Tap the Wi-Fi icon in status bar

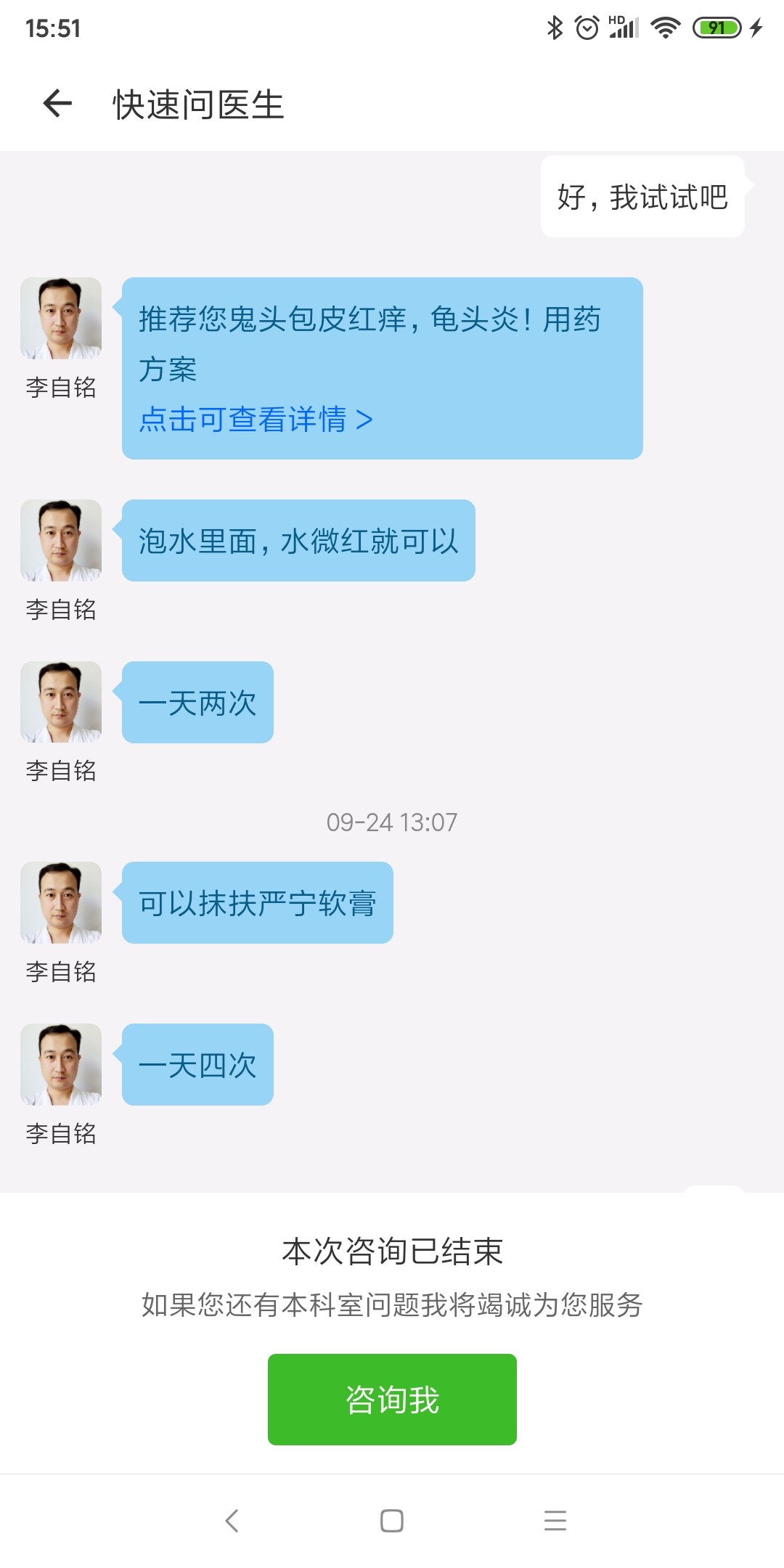pyautogui.click(x=664, y=27)
